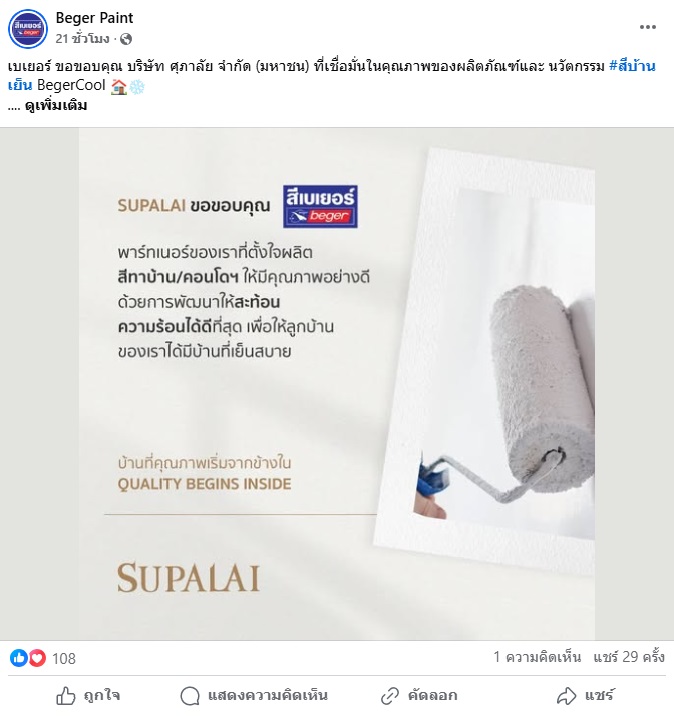The width and height of the screenshot is (674, 716).
Task: Open the 21 ชั่วโมง timestamp link
Action: 85,39
